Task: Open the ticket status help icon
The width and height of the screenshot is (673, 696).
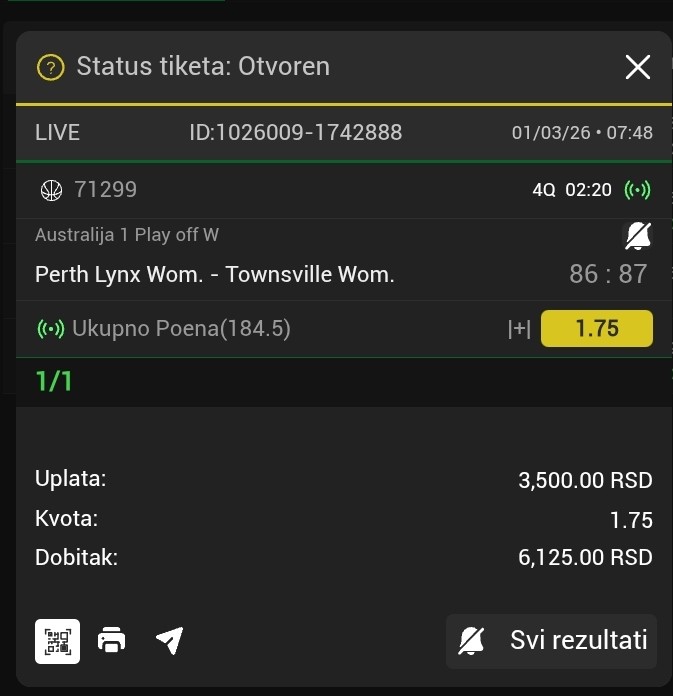Action: coord(50,67)
